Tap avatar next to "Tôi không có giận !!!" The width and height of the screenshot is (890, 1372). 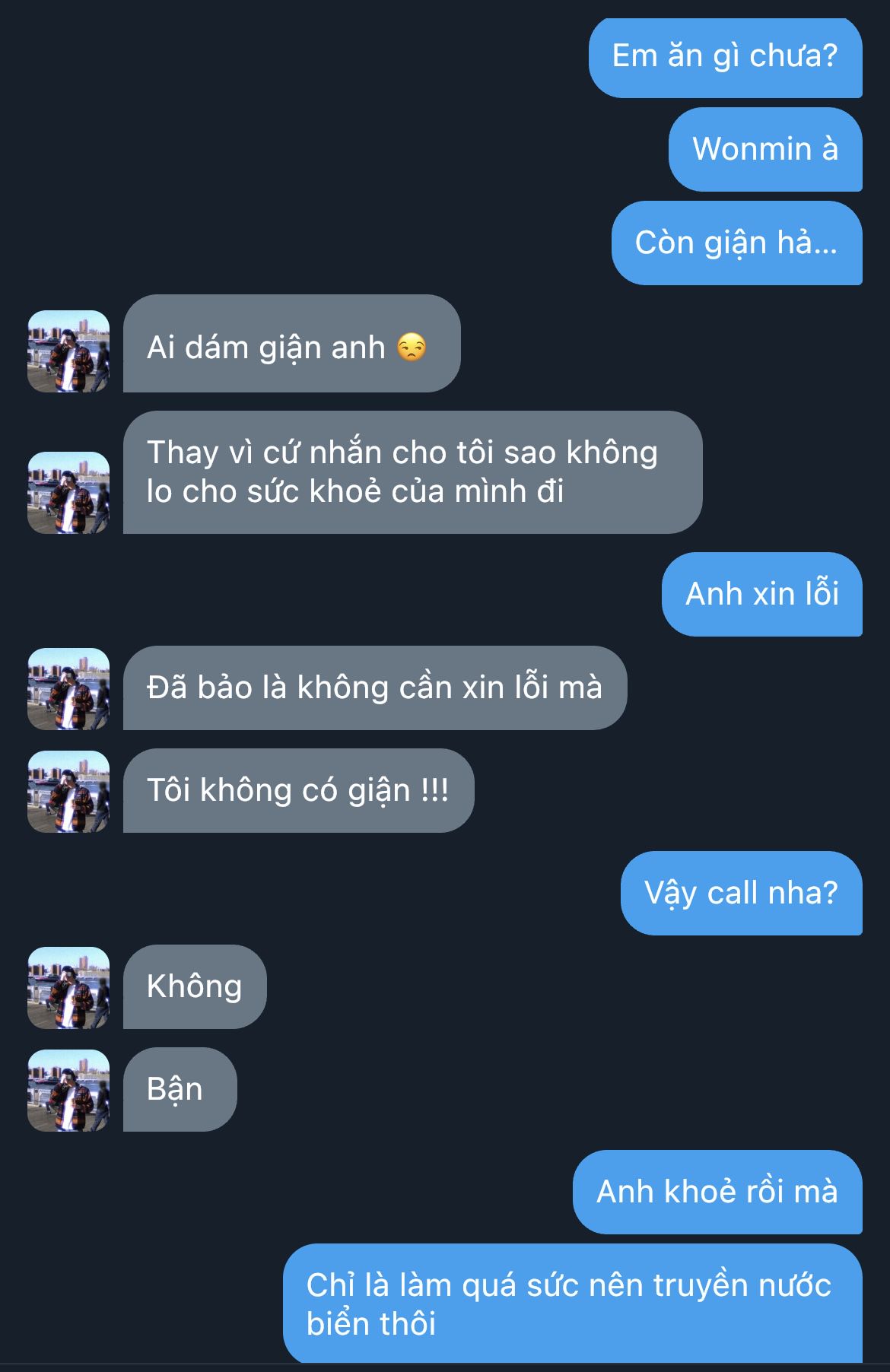point(68,792)
